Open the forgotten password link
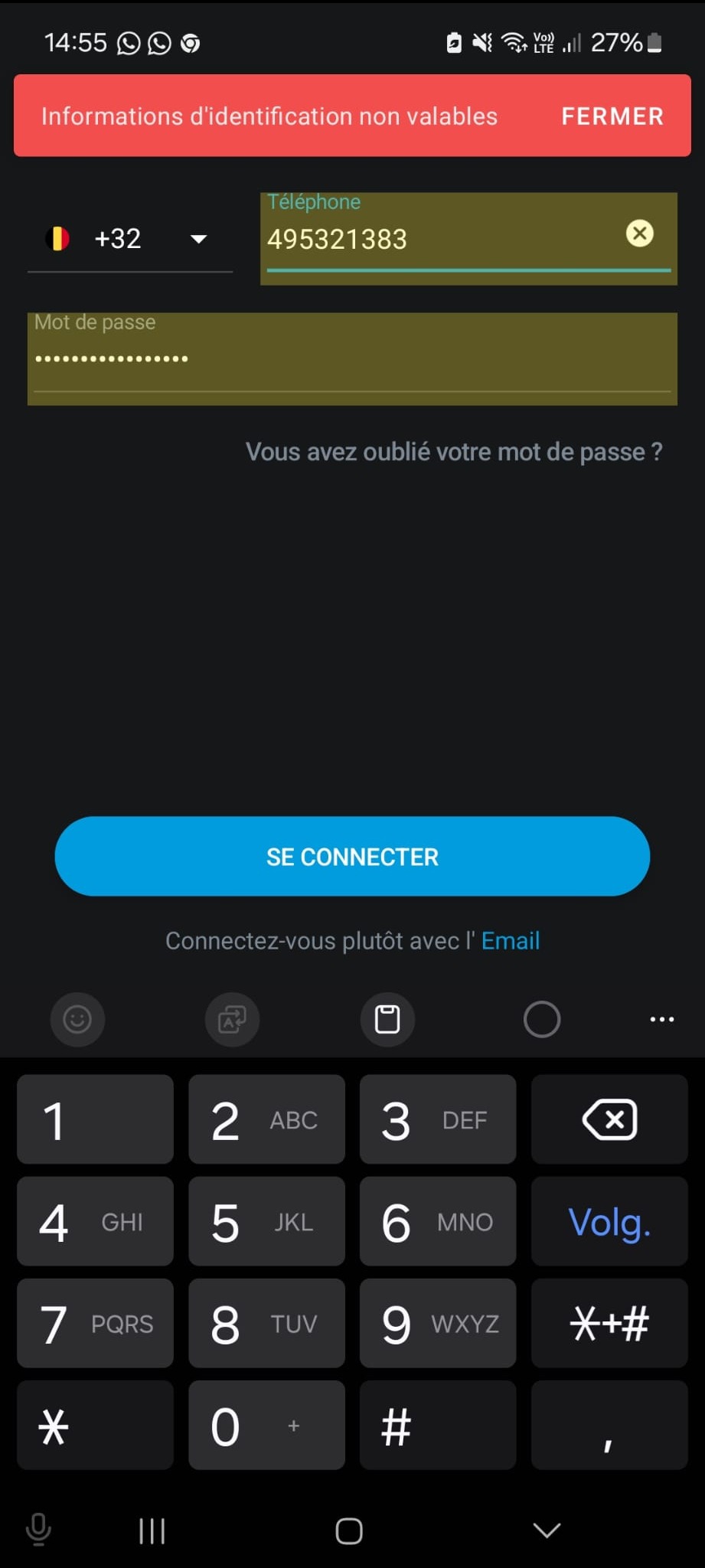 pyautogui.click(x=454, y=452)
